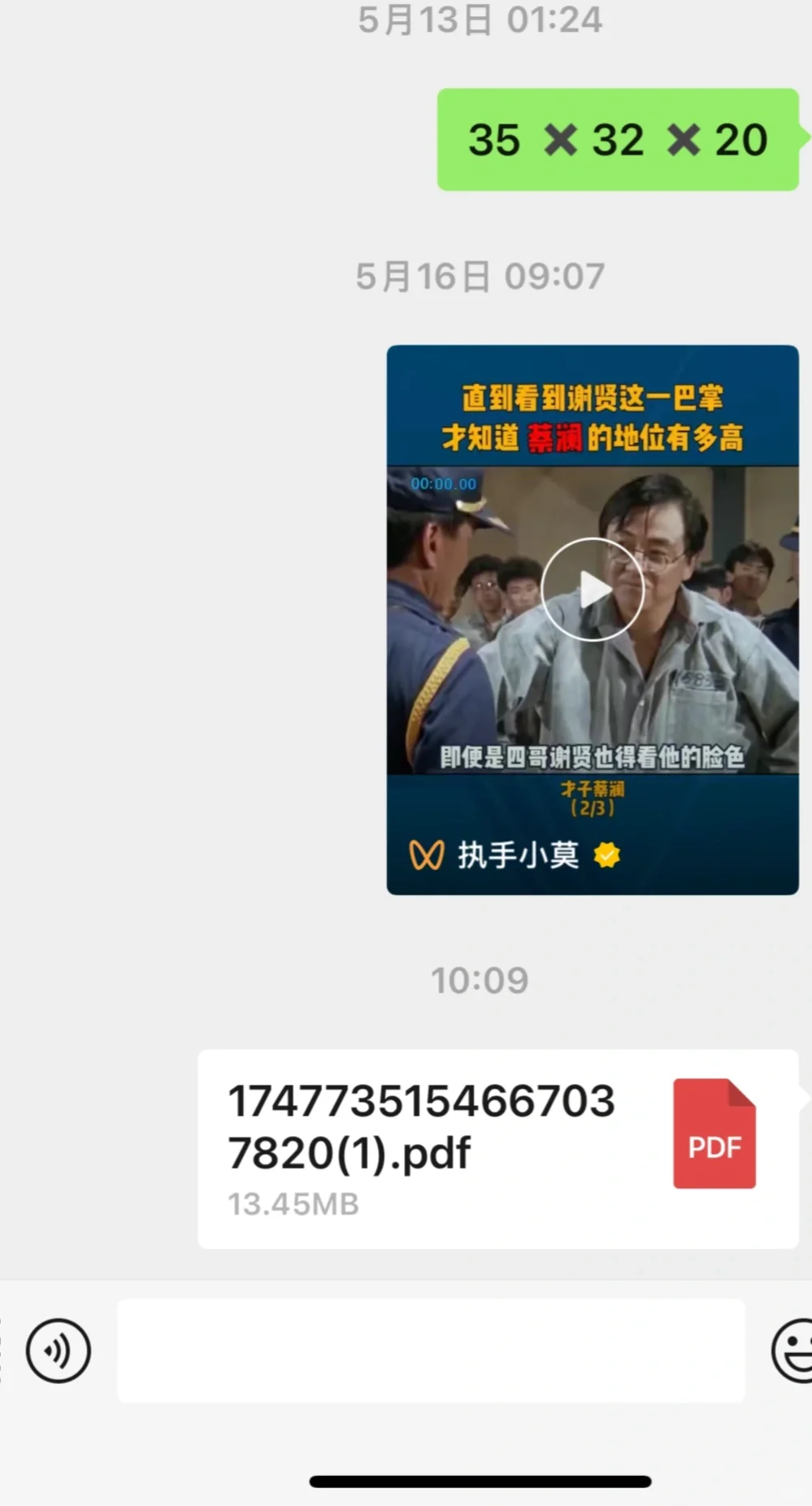Play the shared 执手小莫 video
Image resolution: width=812 pixels, height=1506 pixels.
pos(593,590)
